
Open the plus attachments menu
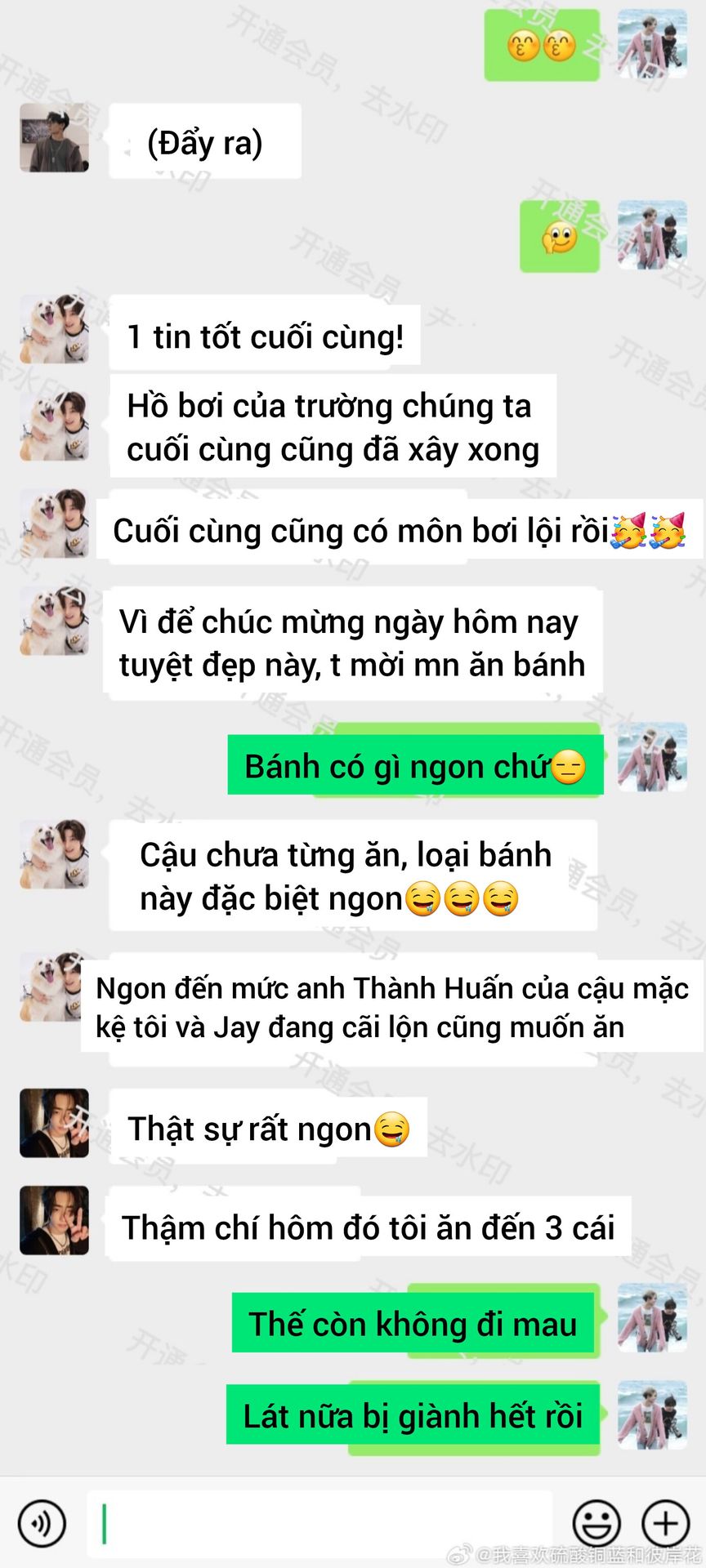coord(665,1524)
